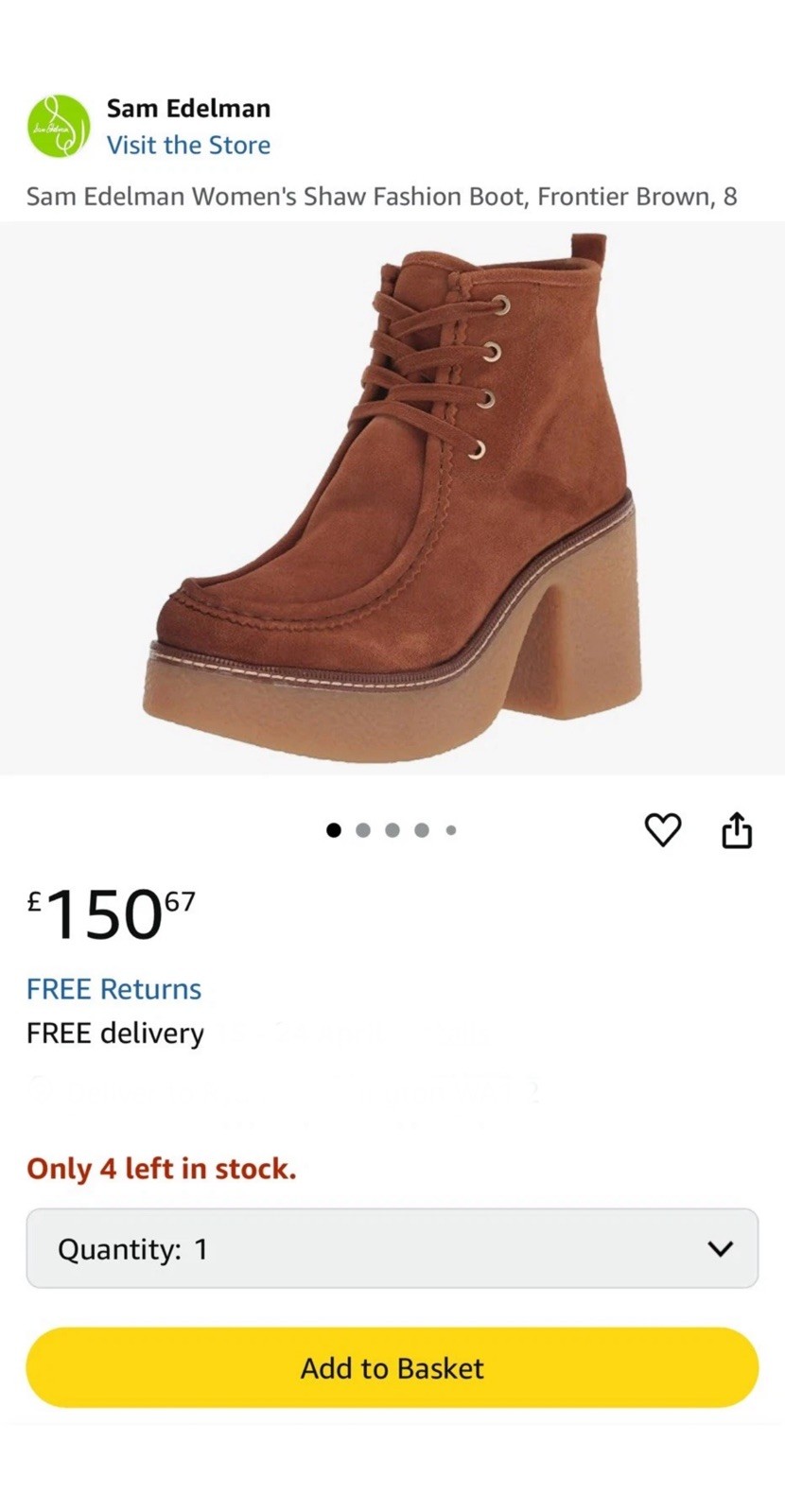Jump to second image via page dot

click(363, 830)
